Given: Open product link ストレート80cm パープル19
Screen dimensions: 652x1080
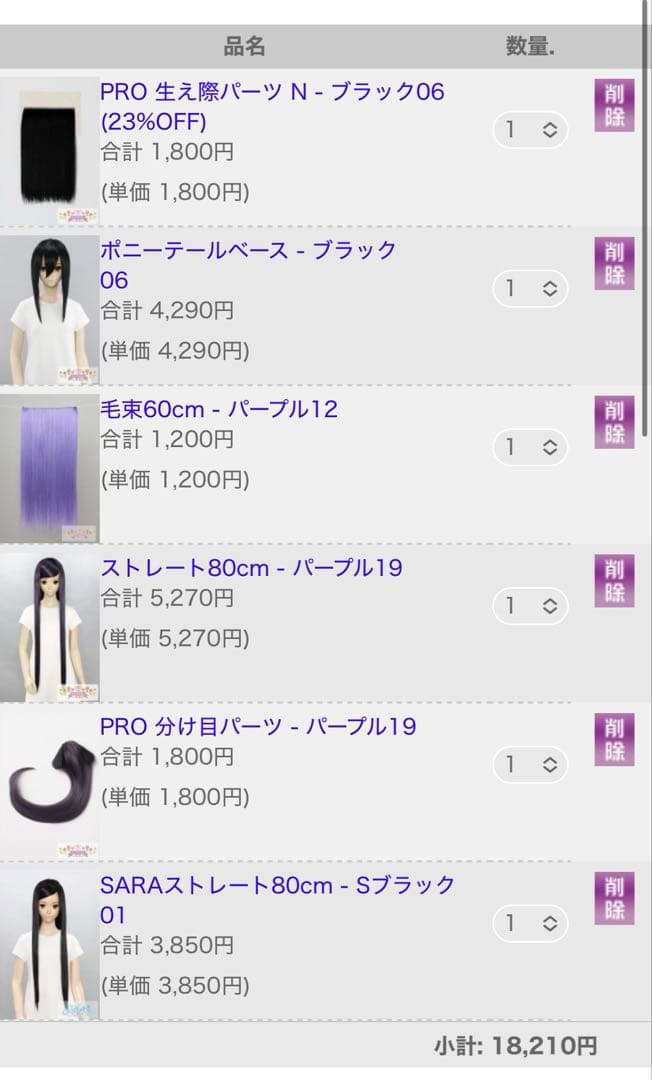Looking at the screenshot, I should 251,568.
